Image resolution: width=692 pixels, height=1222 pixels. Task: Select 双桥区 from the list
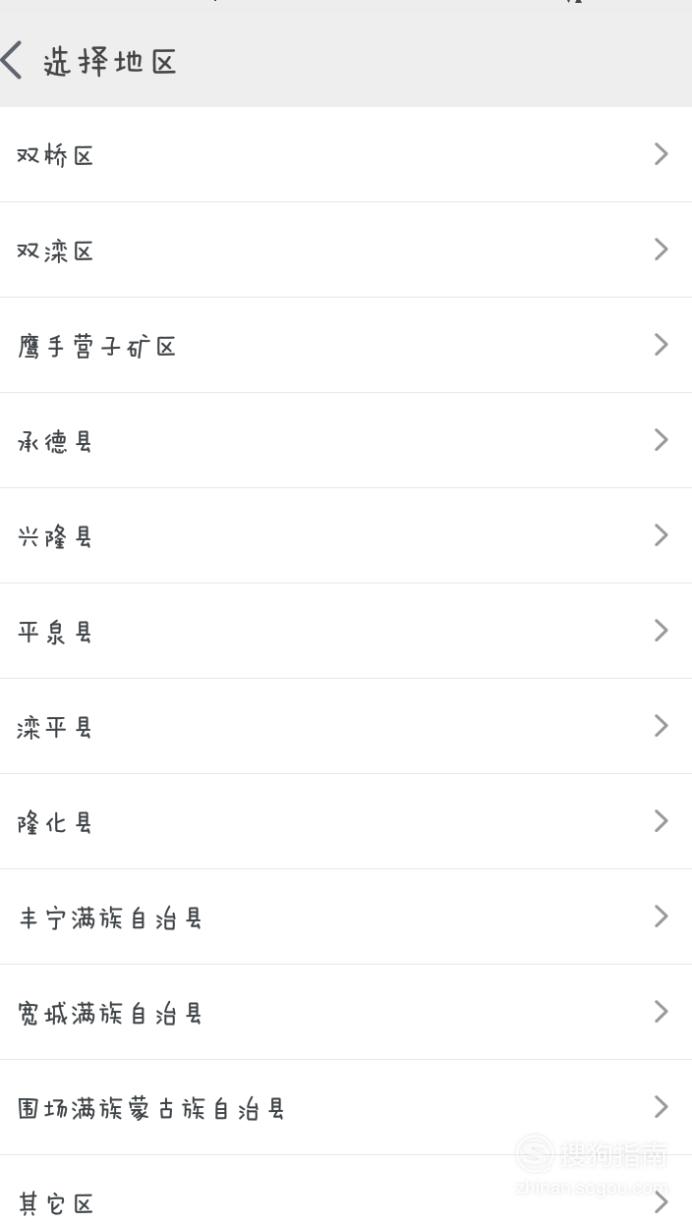point(346,154)
